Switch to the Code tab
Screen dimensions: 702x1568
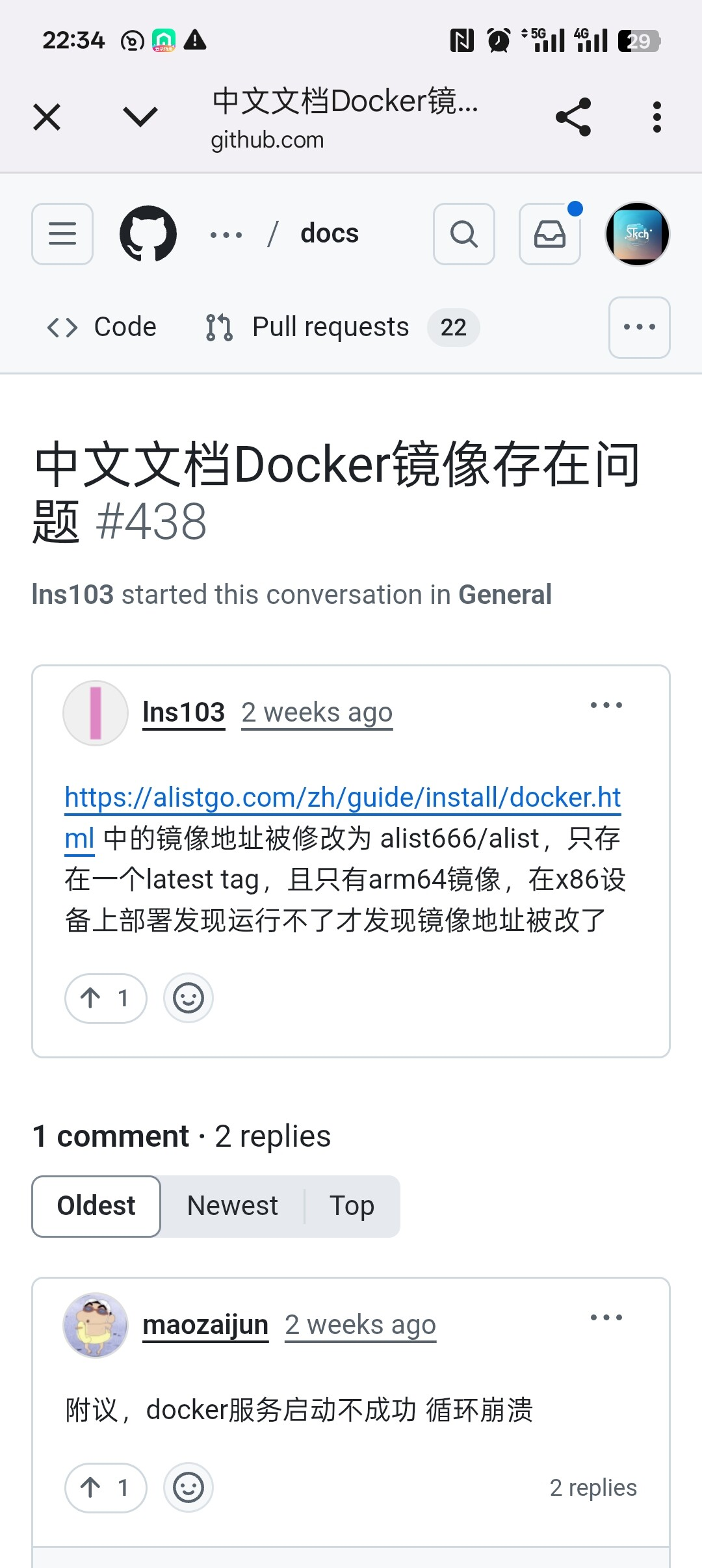tap(102, 327)
